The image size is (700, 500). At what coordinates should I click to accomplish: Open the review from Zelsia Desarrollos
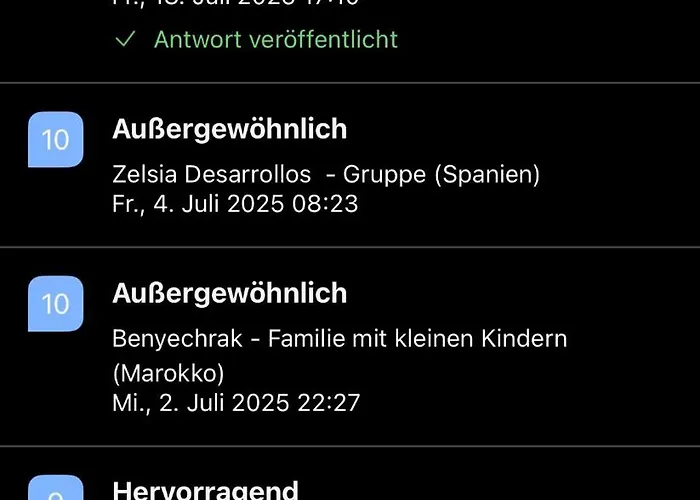326,175
